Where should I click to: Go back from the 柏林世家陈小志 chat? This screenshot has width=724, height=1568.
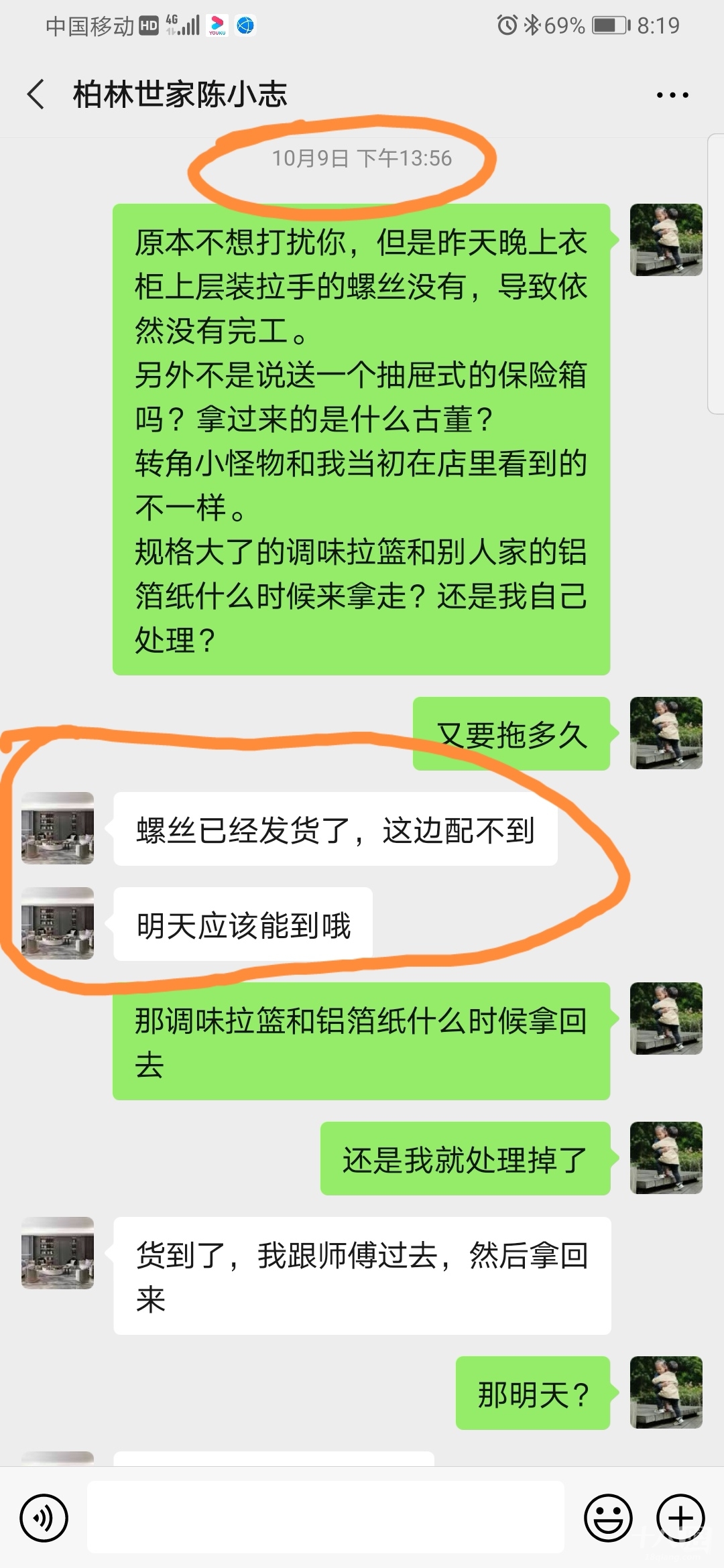pos(37,94)
